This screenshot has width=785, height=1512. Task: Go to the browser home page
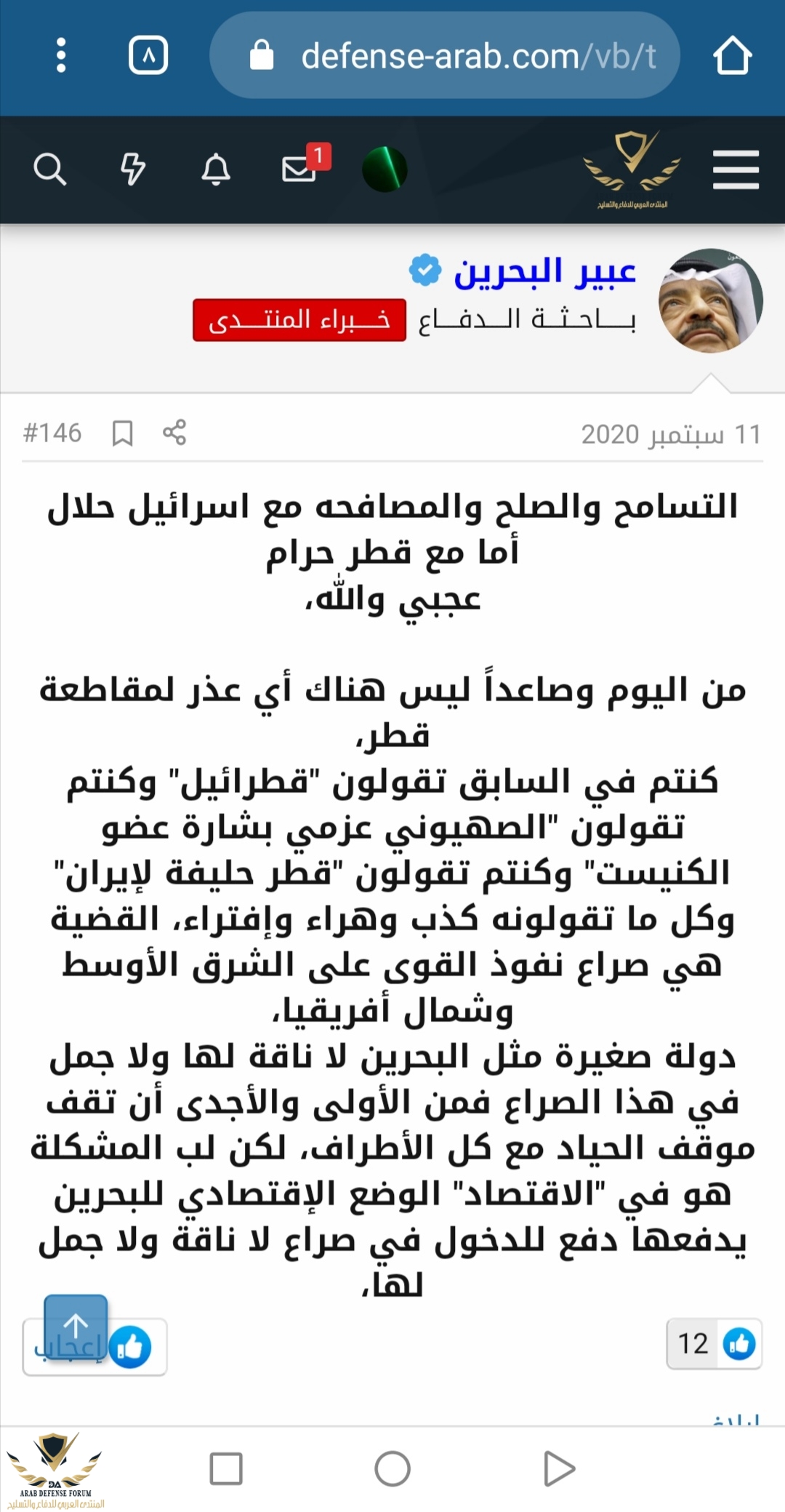pyautogui.click(x=732, y=55)
